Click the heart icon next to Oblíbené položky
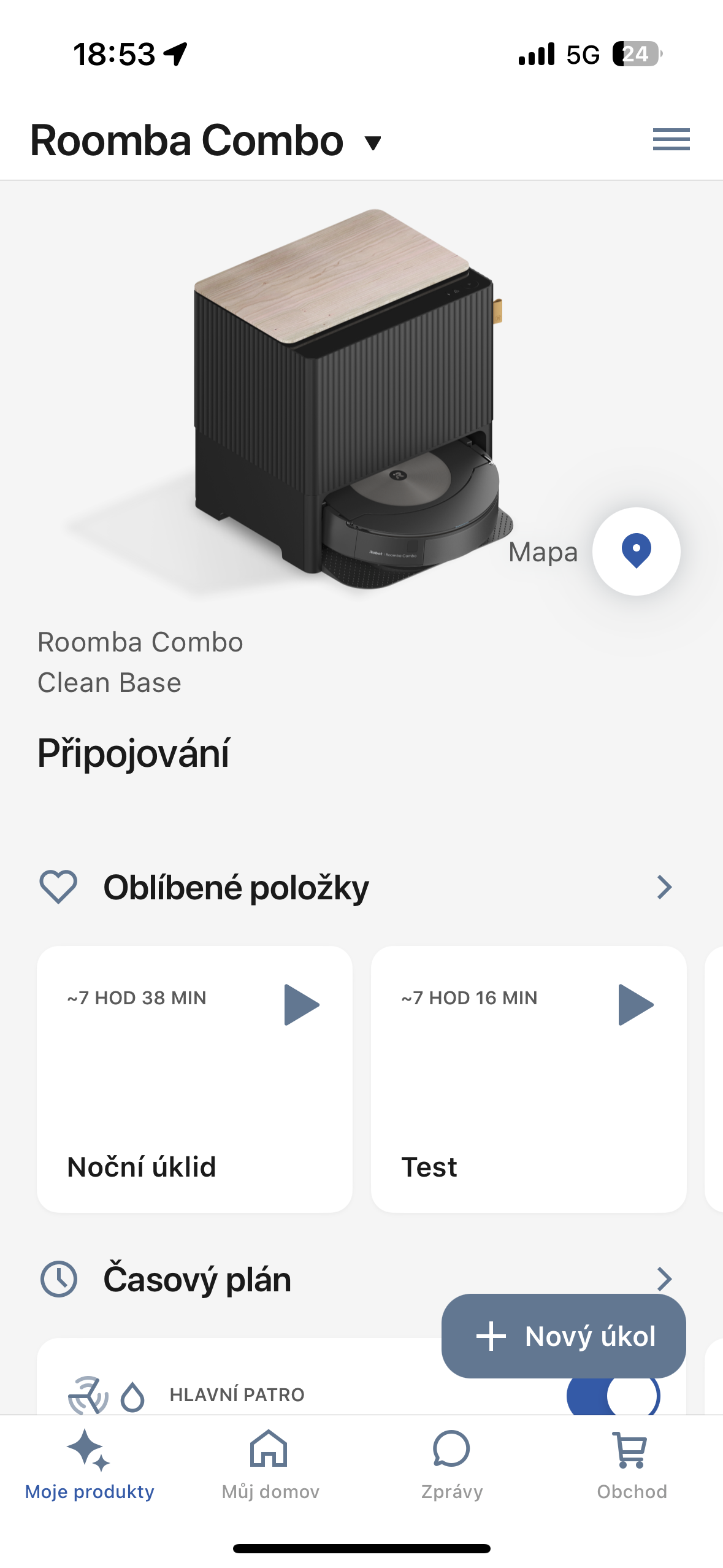The image size is (723, 1568). point(58,887)
